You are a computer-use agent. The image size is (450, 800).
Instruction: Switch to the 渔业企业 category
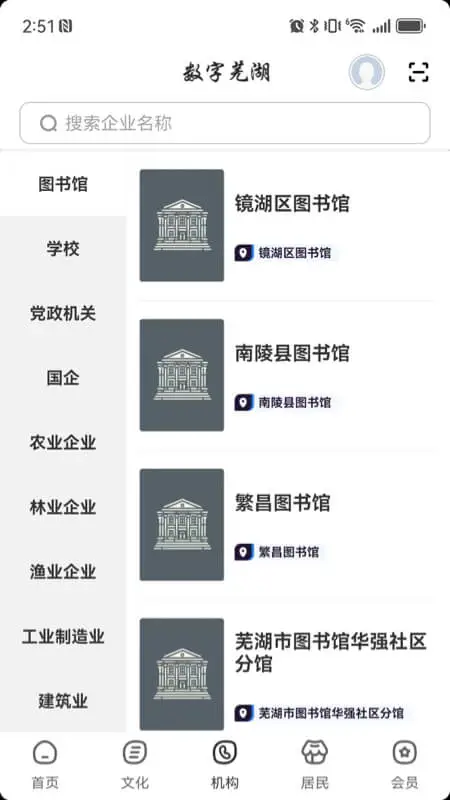coord(63,572)
